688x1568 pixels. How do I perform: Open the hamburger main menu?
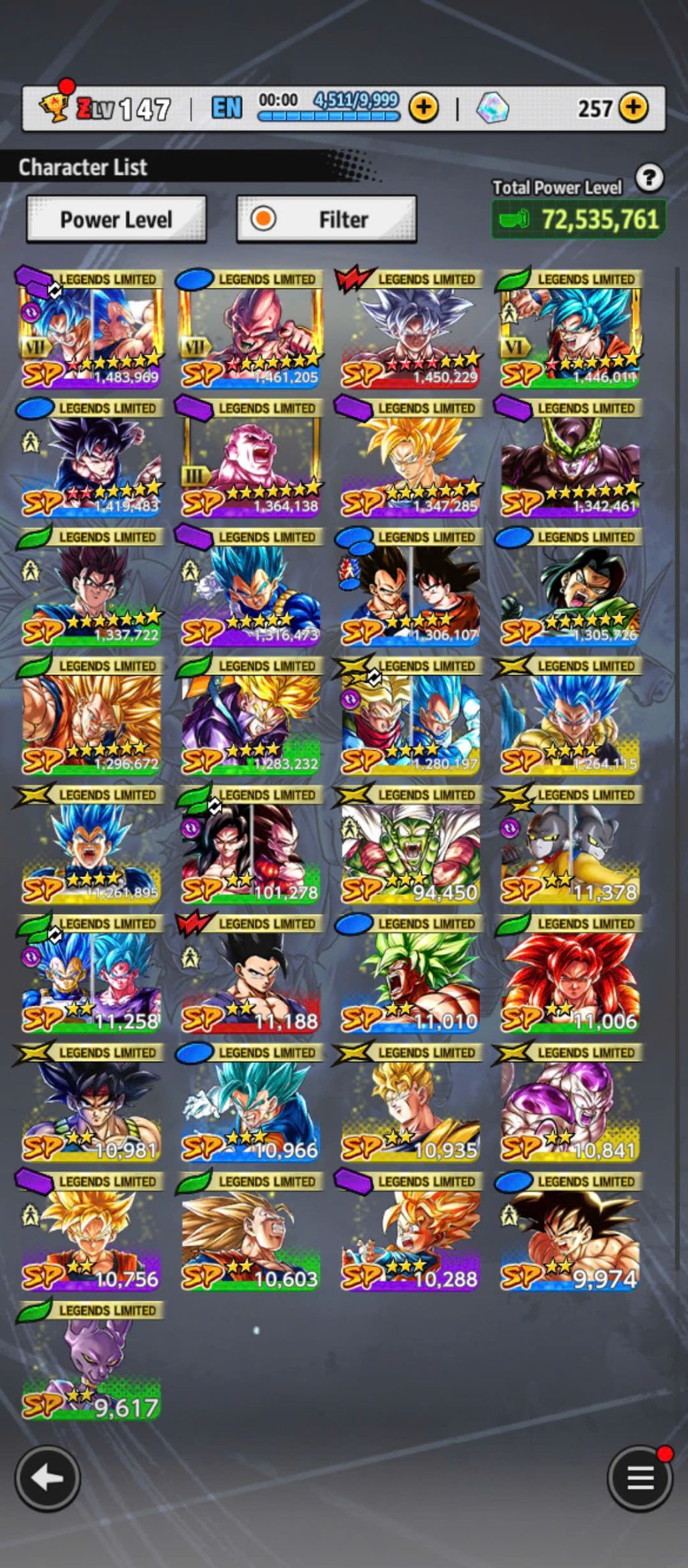[x=639, y=1478]
